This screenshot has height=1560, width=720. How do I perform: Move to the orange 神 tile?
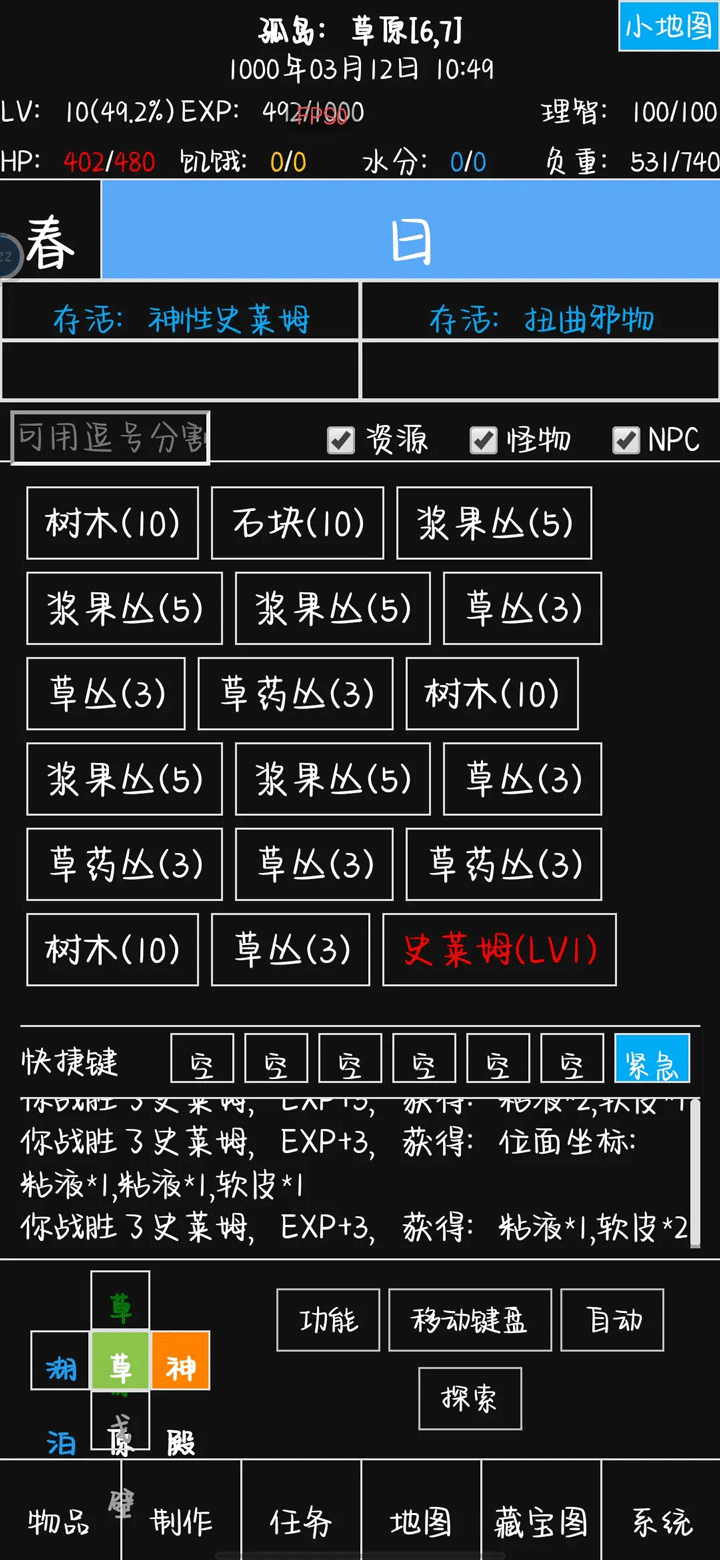(180, 1360)
